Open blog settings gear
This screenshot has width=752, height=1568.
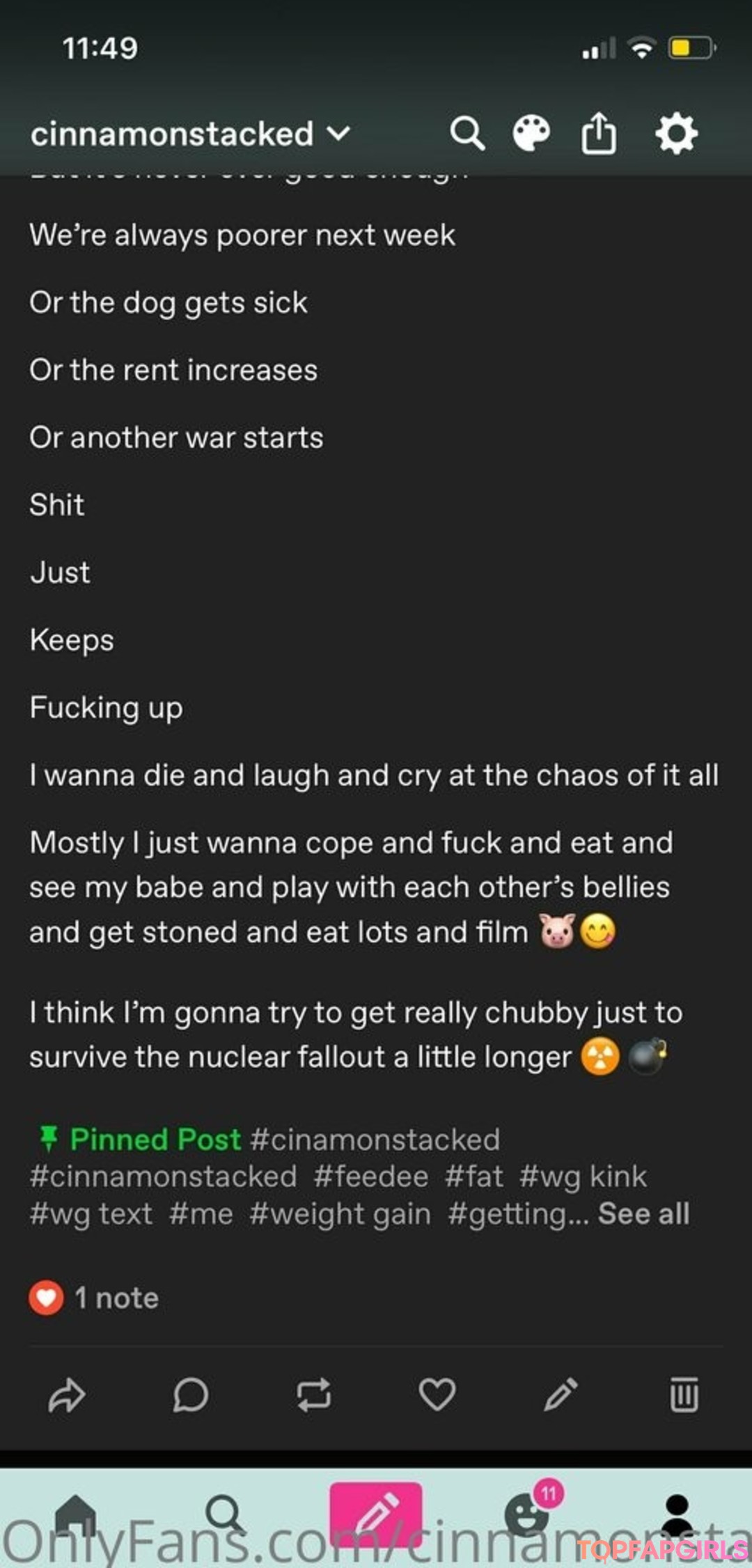pos(676,133)
